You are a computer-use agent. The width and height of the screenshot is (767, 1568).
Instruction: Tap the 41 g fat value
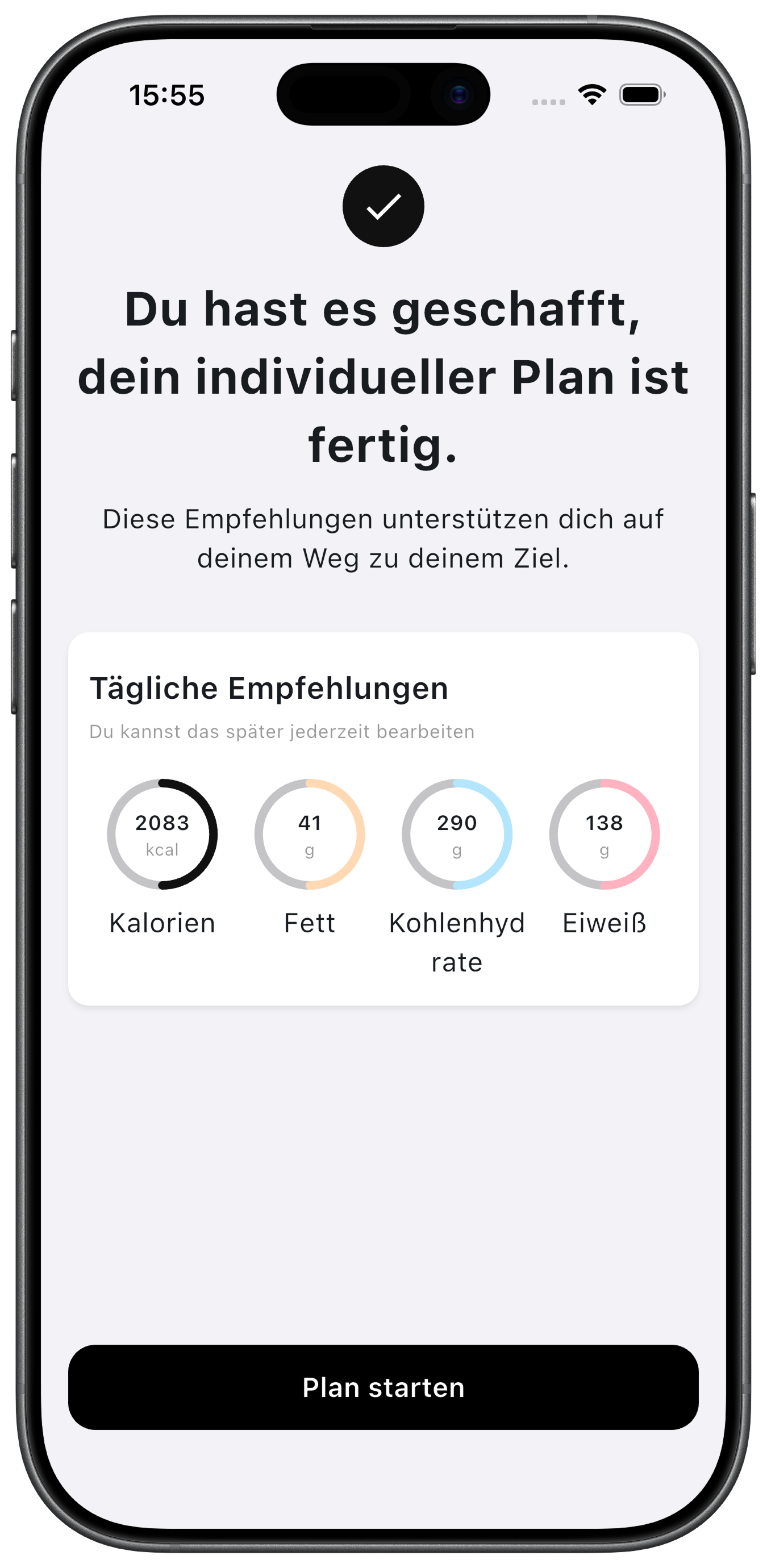(310, 823)
